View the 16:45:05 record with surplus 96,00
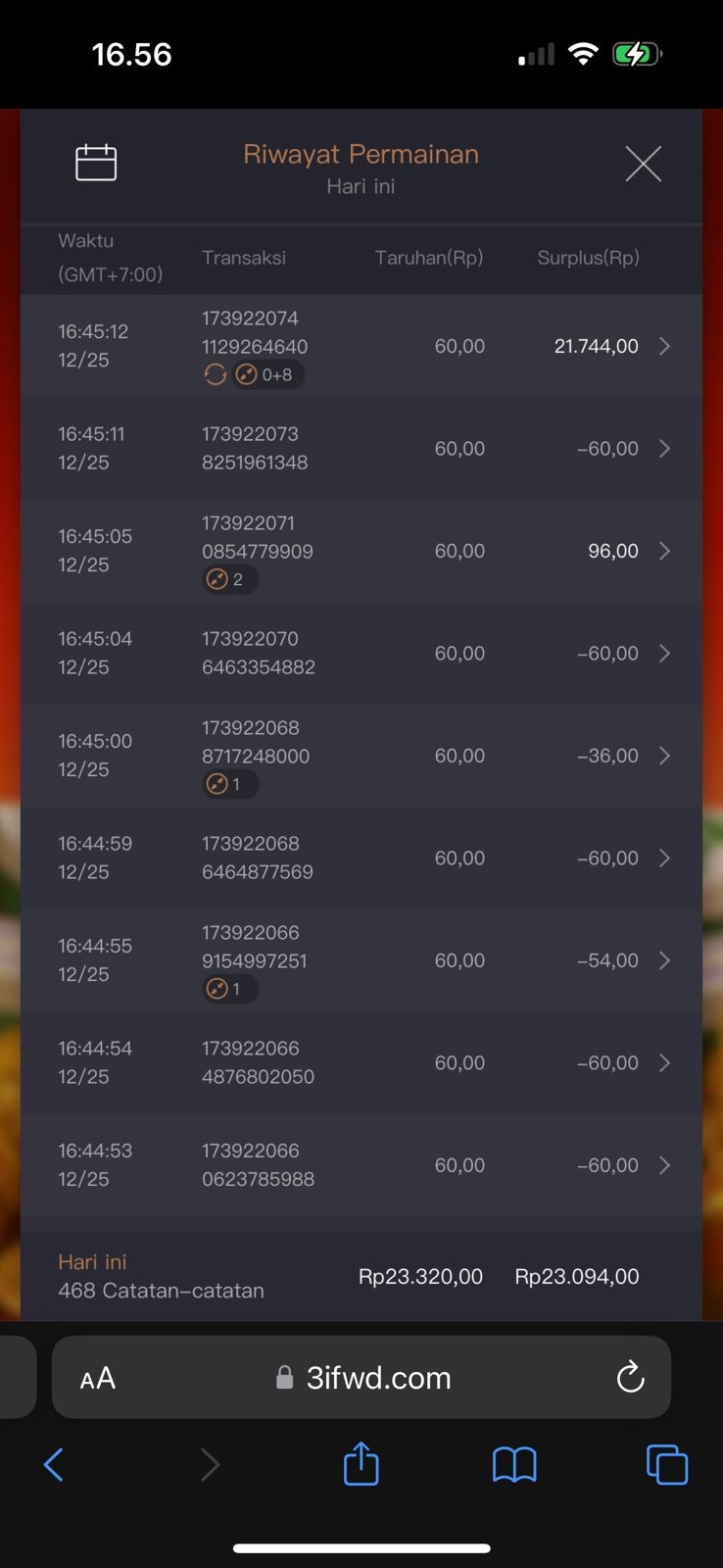Image resolution: width=723 pixels, height=1568 pixels. pos(361,551)
